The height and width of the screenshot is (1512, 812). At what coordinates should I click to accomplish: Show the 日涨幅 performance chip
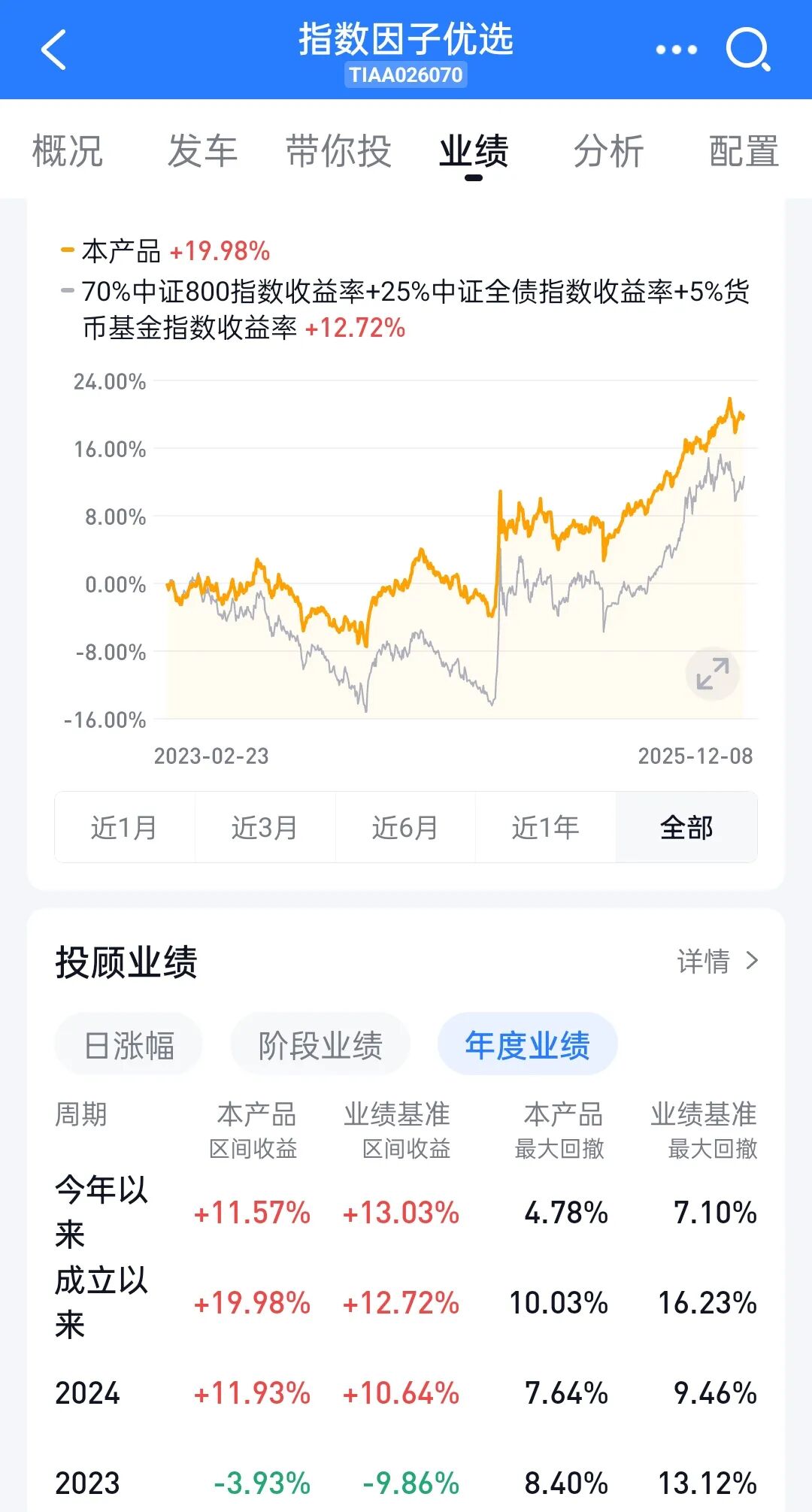click(129, 1045)
